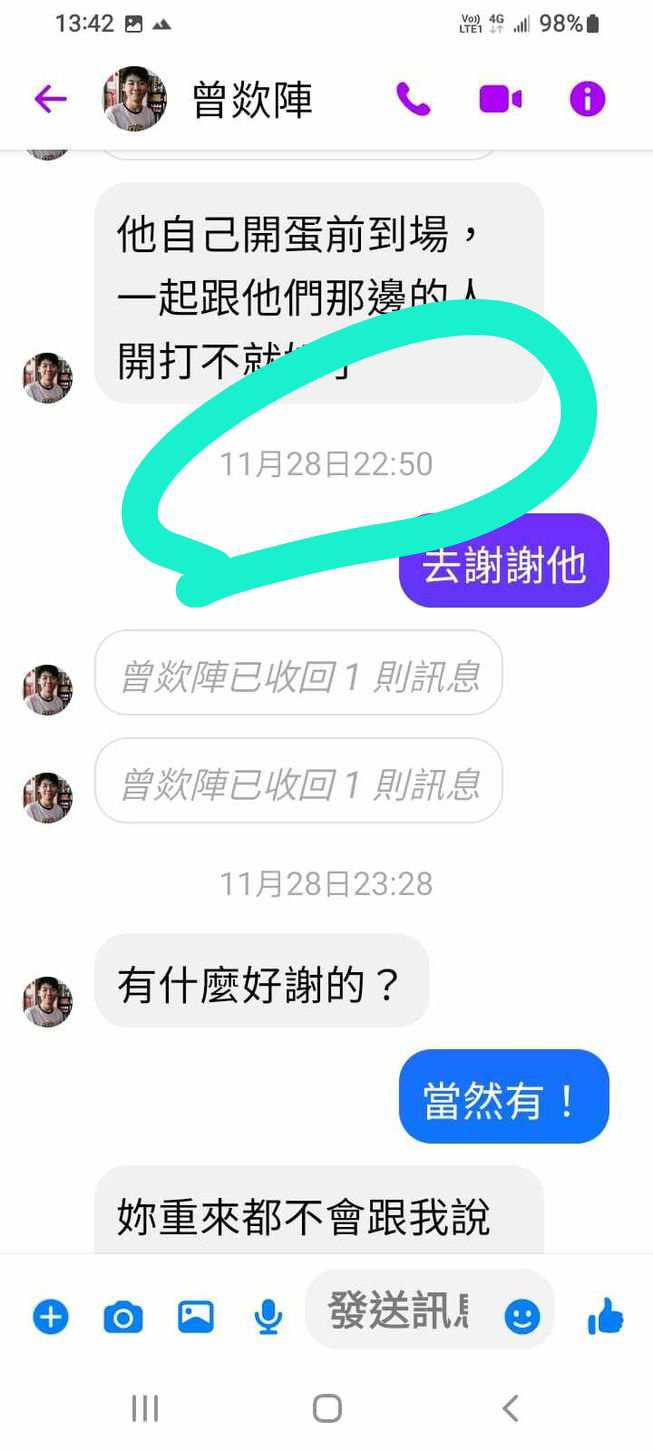653x1451 pixels.
Task: Go back from the chat with 曾欻陣
Action: click(49, 99)
